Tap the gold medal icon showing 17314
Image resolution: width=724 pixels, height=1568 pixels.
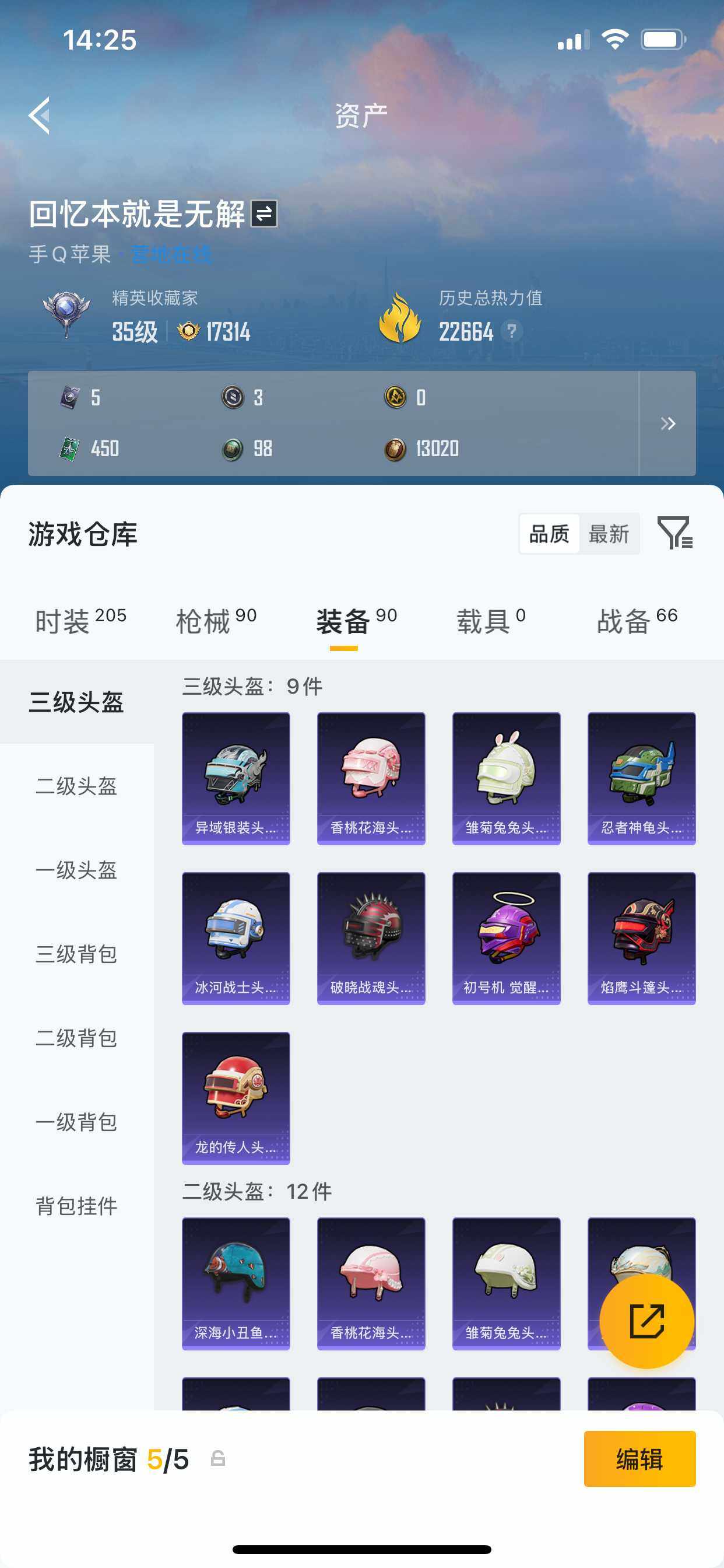click(189, 332)
